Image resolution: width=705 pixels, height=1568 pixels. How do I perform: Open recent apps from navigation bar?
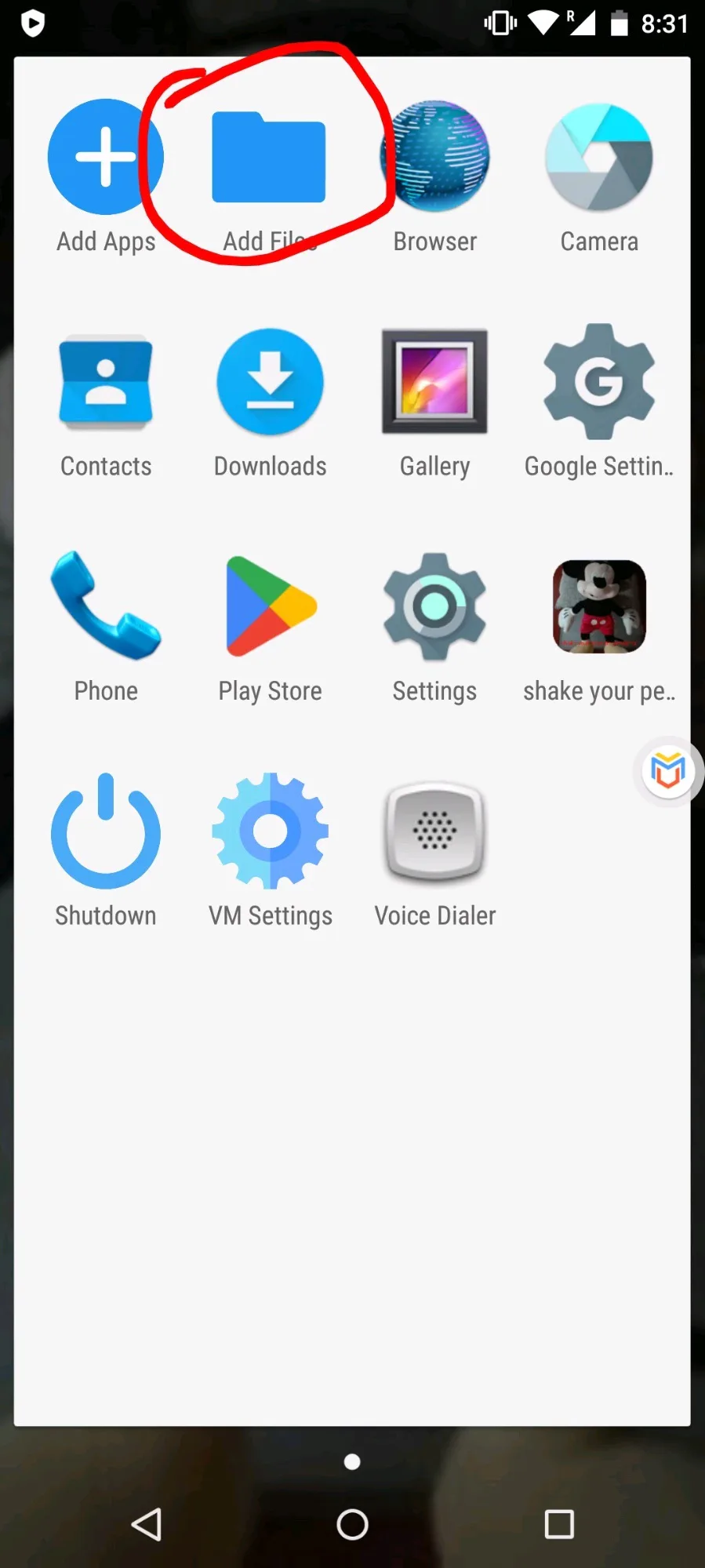click(559, 1525)
